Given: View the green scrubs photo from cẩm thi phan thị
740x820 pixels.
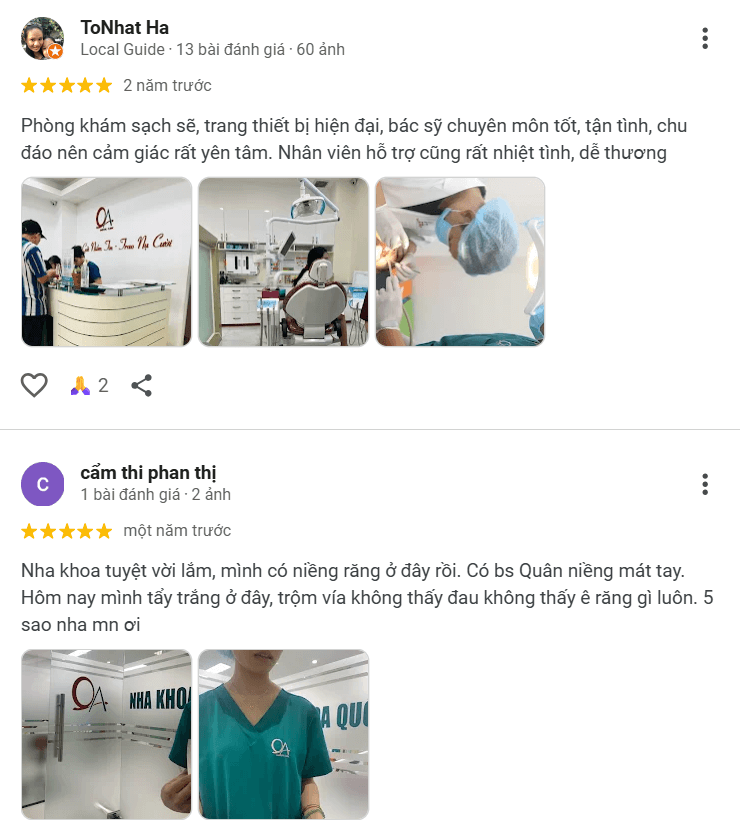Looking at the screenshot, I should click(283, 734).
